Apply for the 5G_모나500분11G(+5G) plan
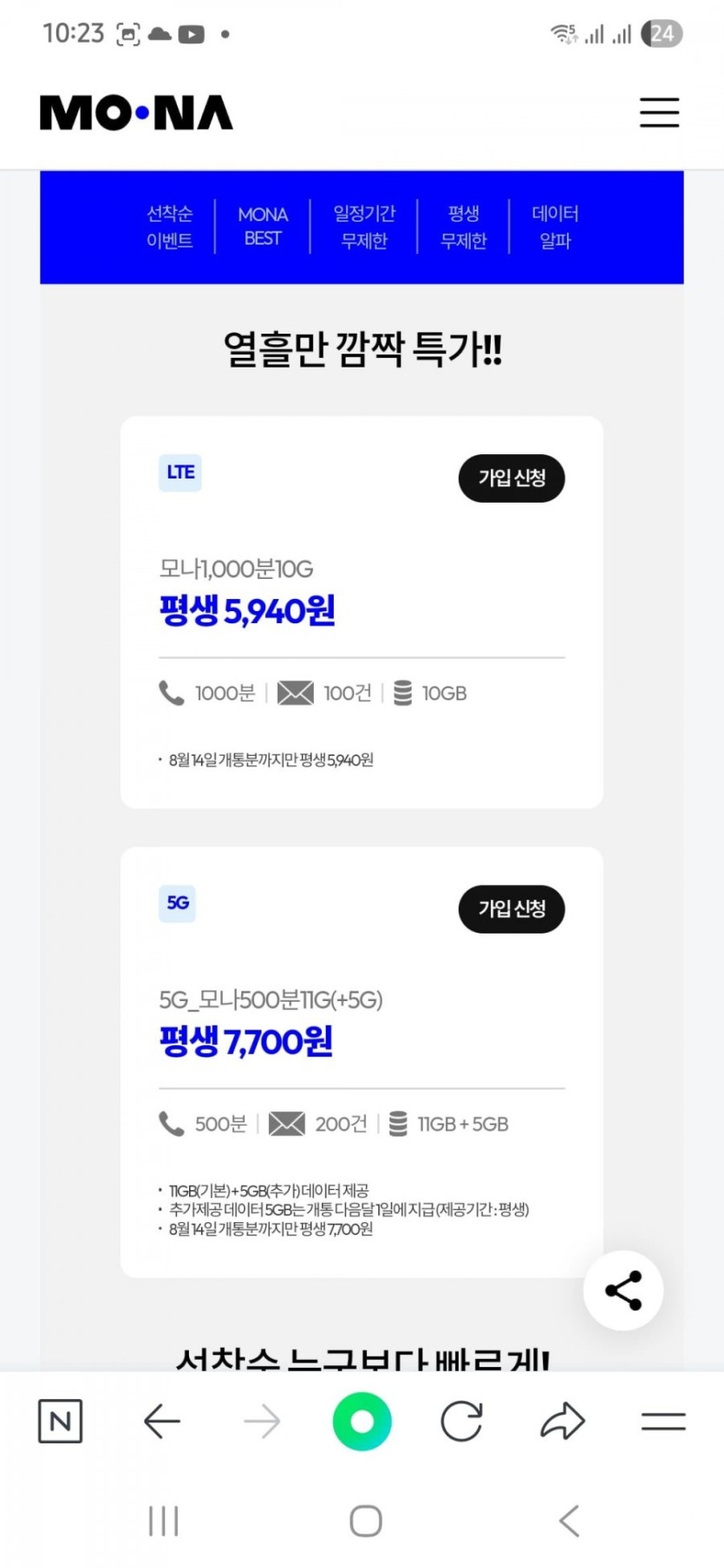The height and width of the screenshot is (1568, 724). coord(512,908)
